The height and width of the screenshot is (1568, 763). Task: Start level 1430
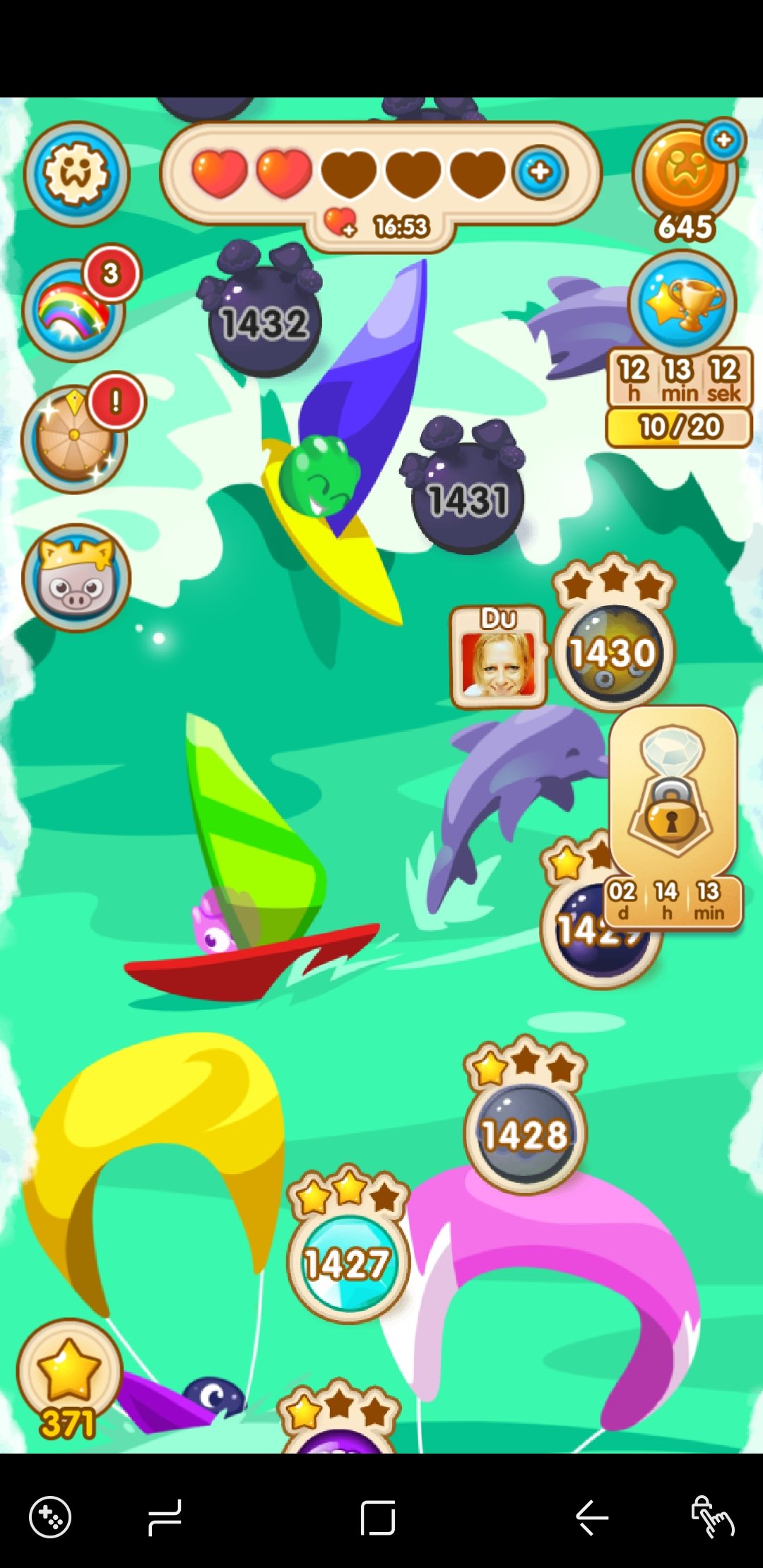click(613, 653)
